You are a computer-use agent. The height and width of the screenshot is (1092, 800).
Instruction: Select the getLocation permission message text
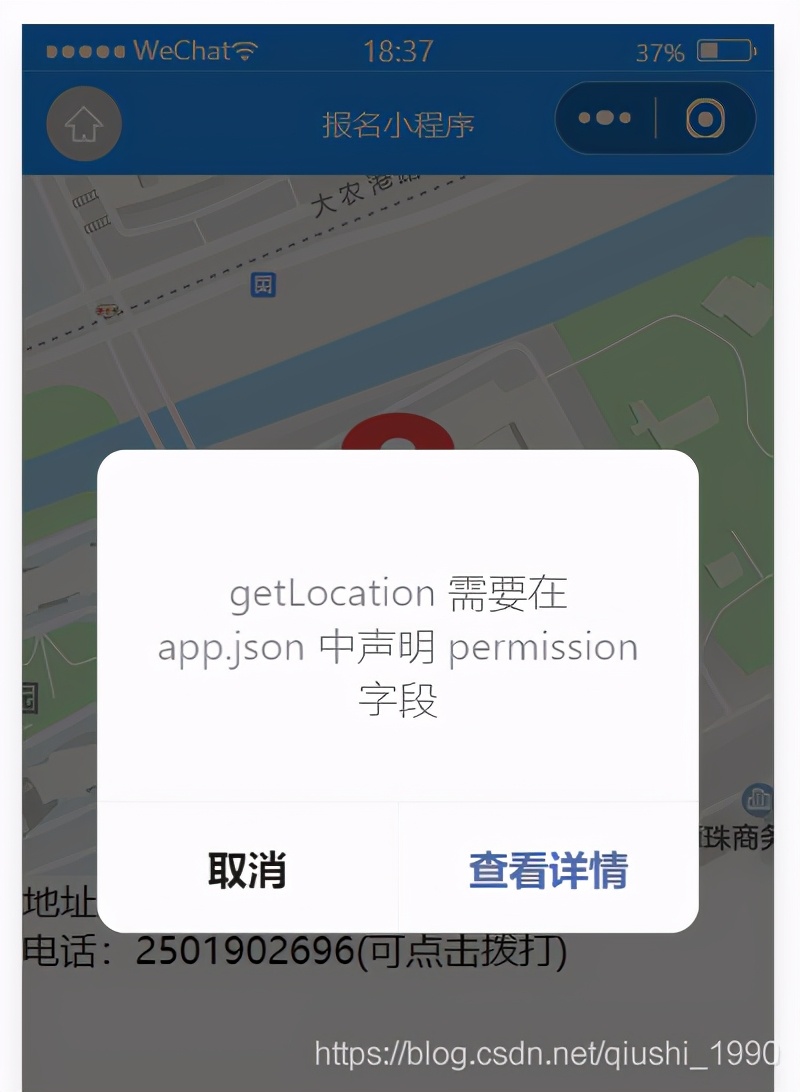pyautogui.click(x=400, y=646)
